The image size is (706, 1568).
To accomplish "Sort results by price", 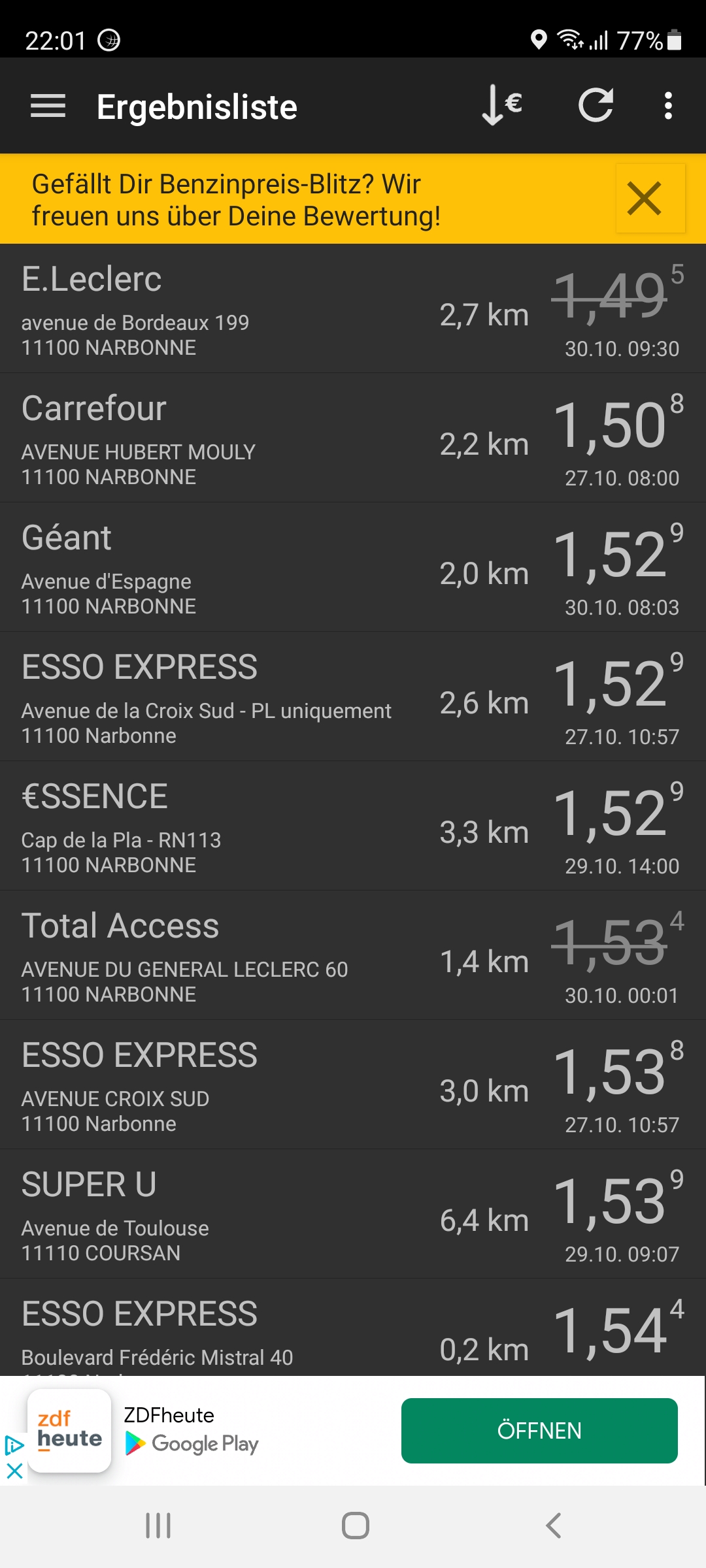I will (x=502, y=105).
